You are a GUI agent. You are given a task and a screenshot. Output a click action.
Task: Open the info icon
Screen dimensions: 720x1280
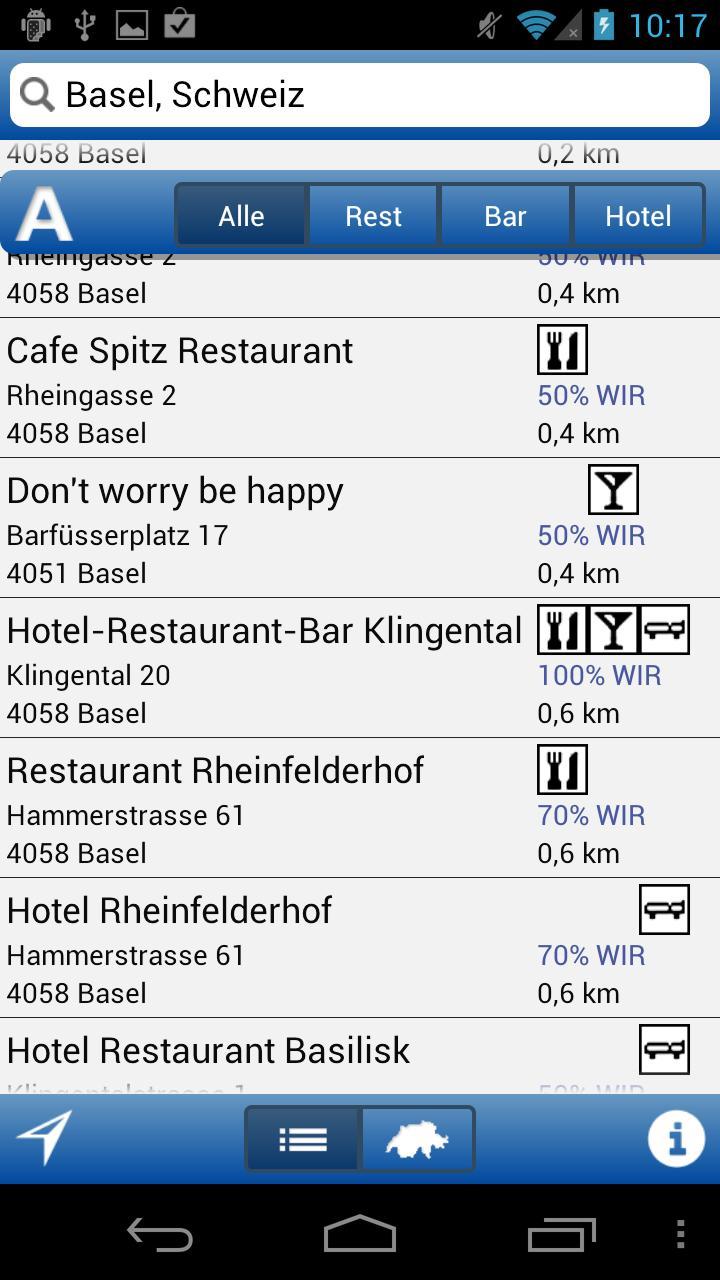pos(676,1138)
